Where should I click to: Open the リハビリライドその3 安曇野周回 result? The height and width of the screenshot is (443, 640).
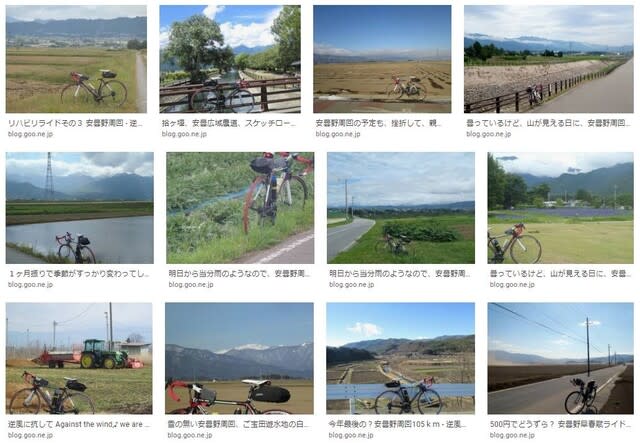[x=76, y=60]
